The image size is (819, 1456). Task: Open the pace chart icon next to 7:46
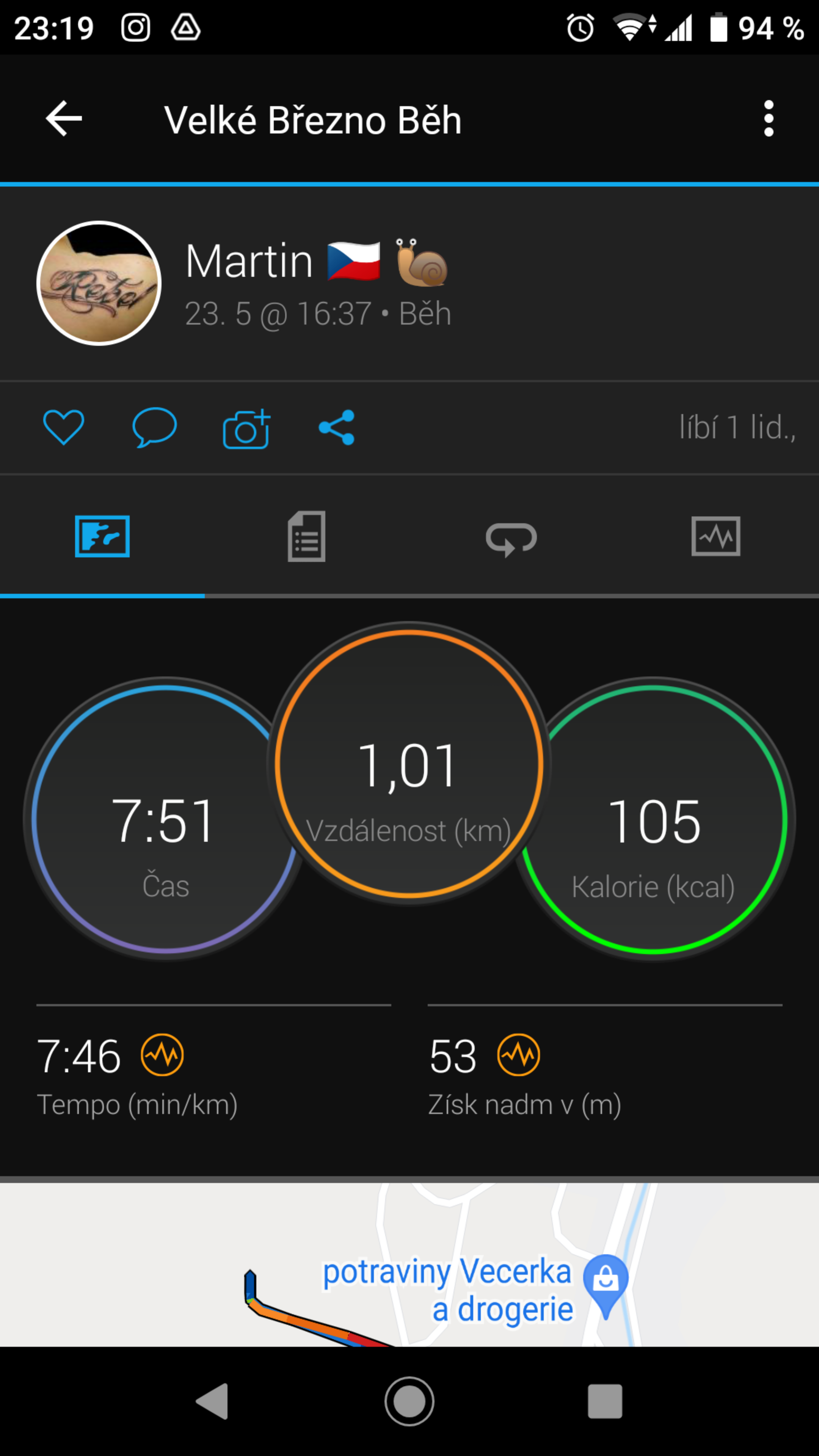click(162, 1055)
